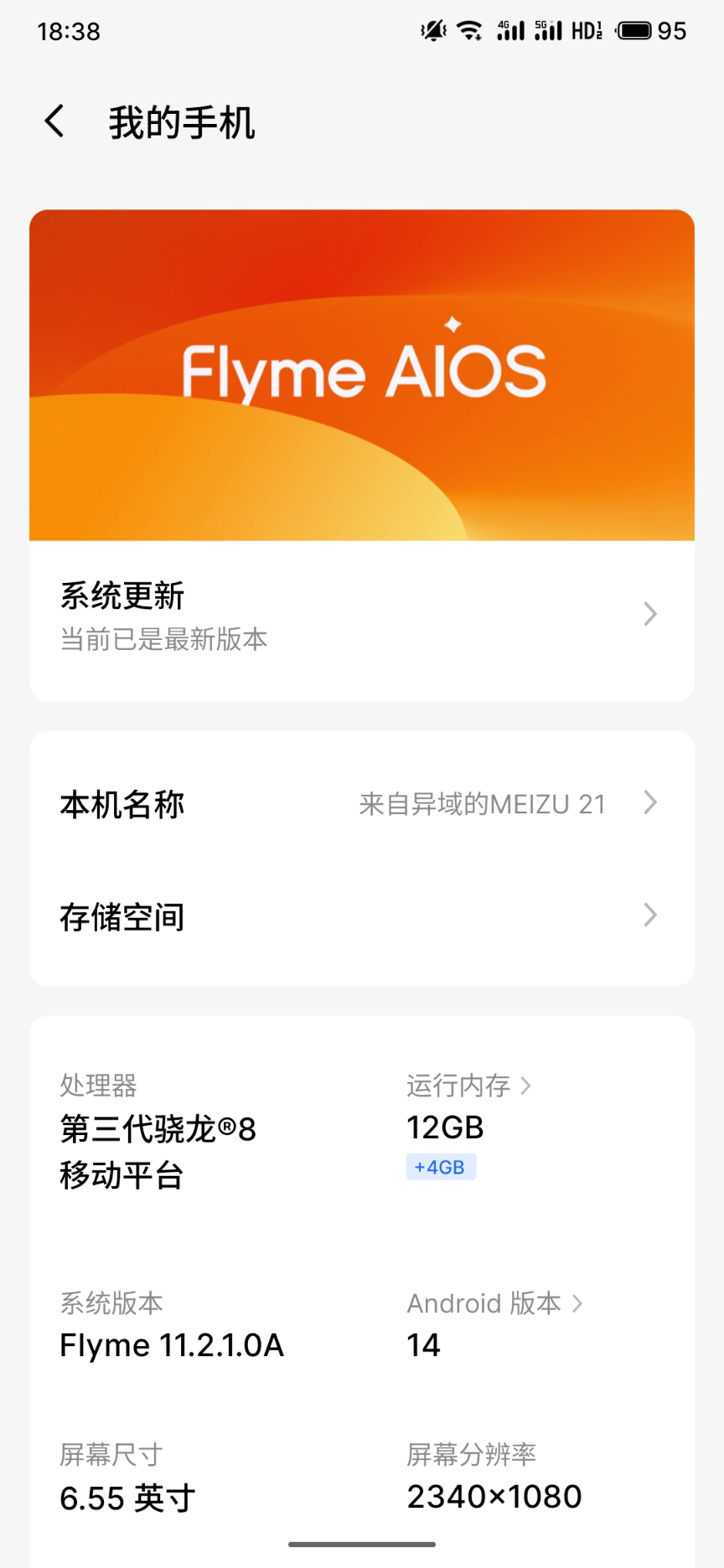Open 本机名称 device name setting

click(x=361, y=804)
